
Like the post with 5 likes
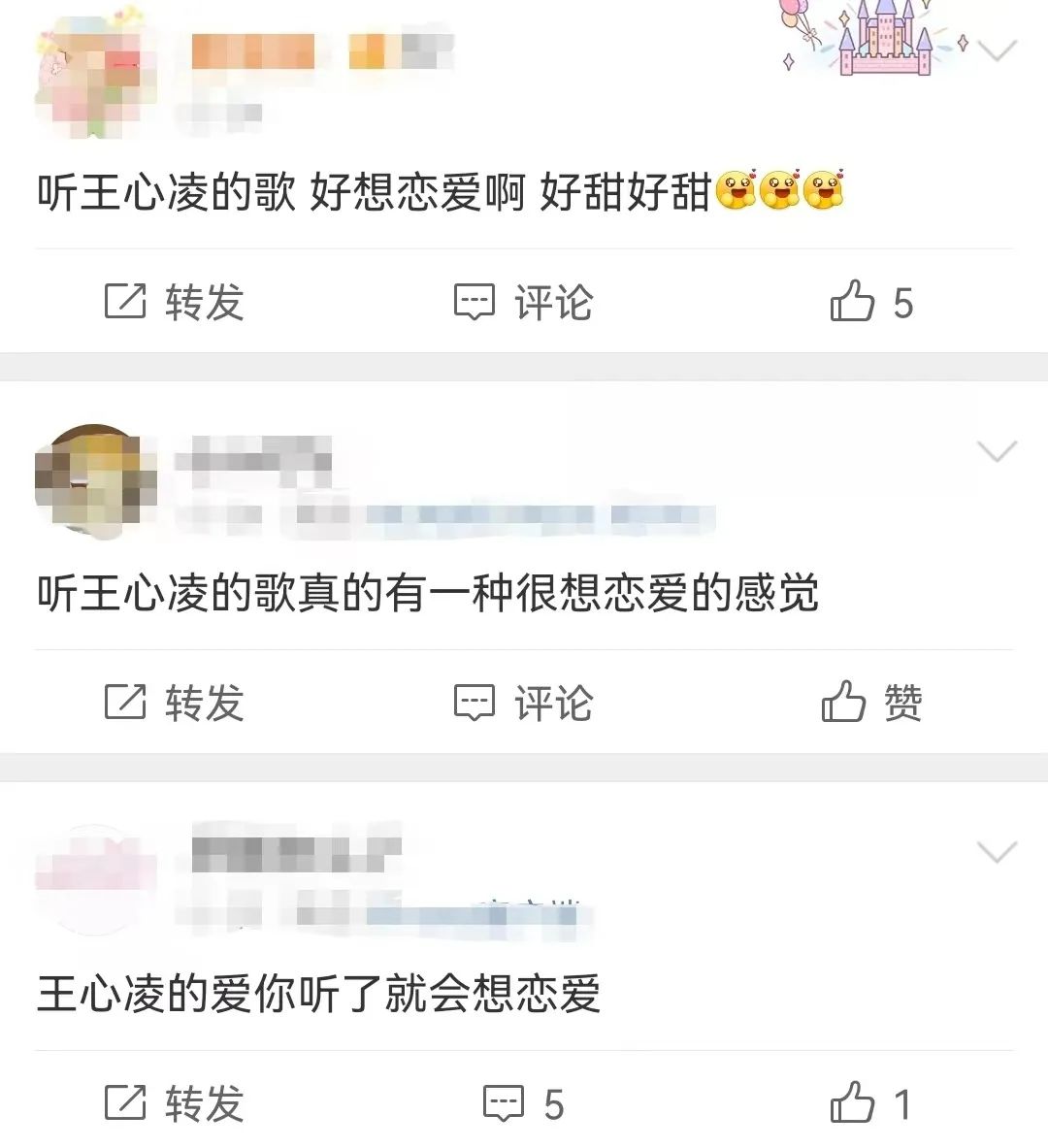(x=870, y=303)
